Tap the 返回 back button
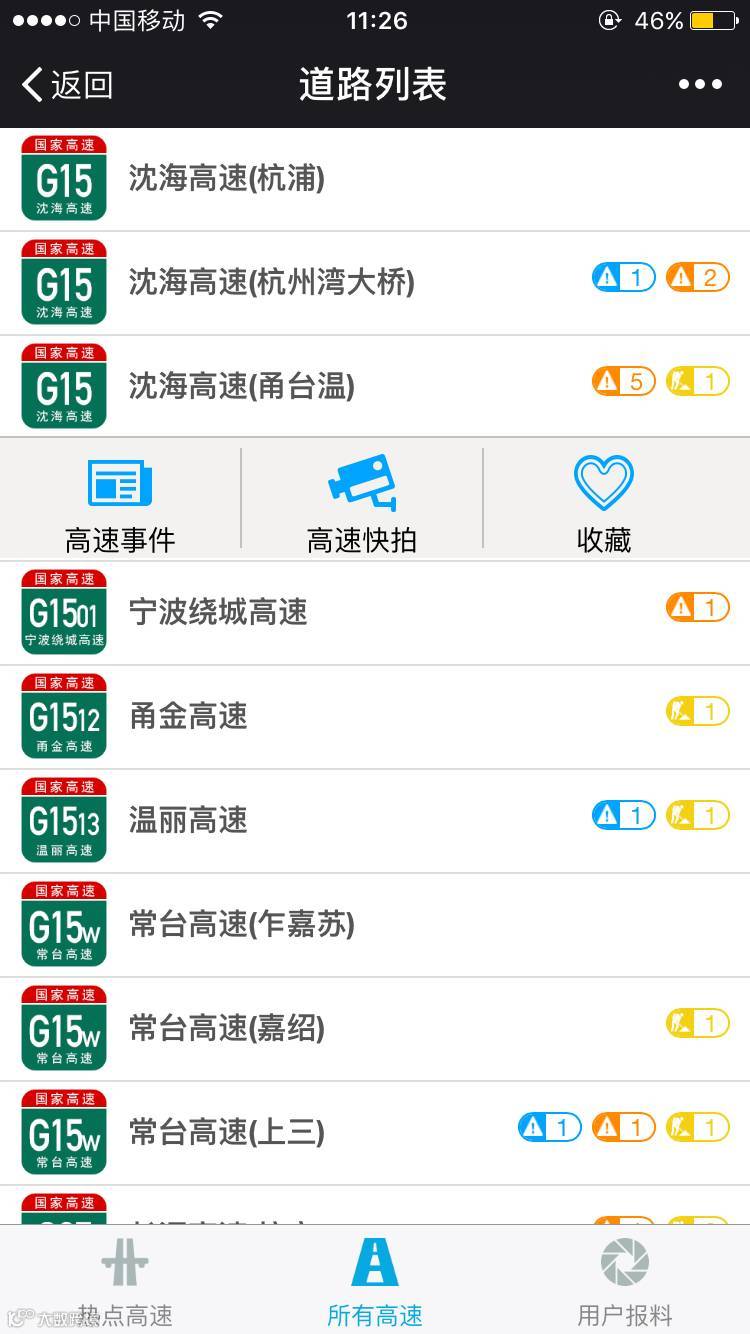 click(x=68, y=85)
